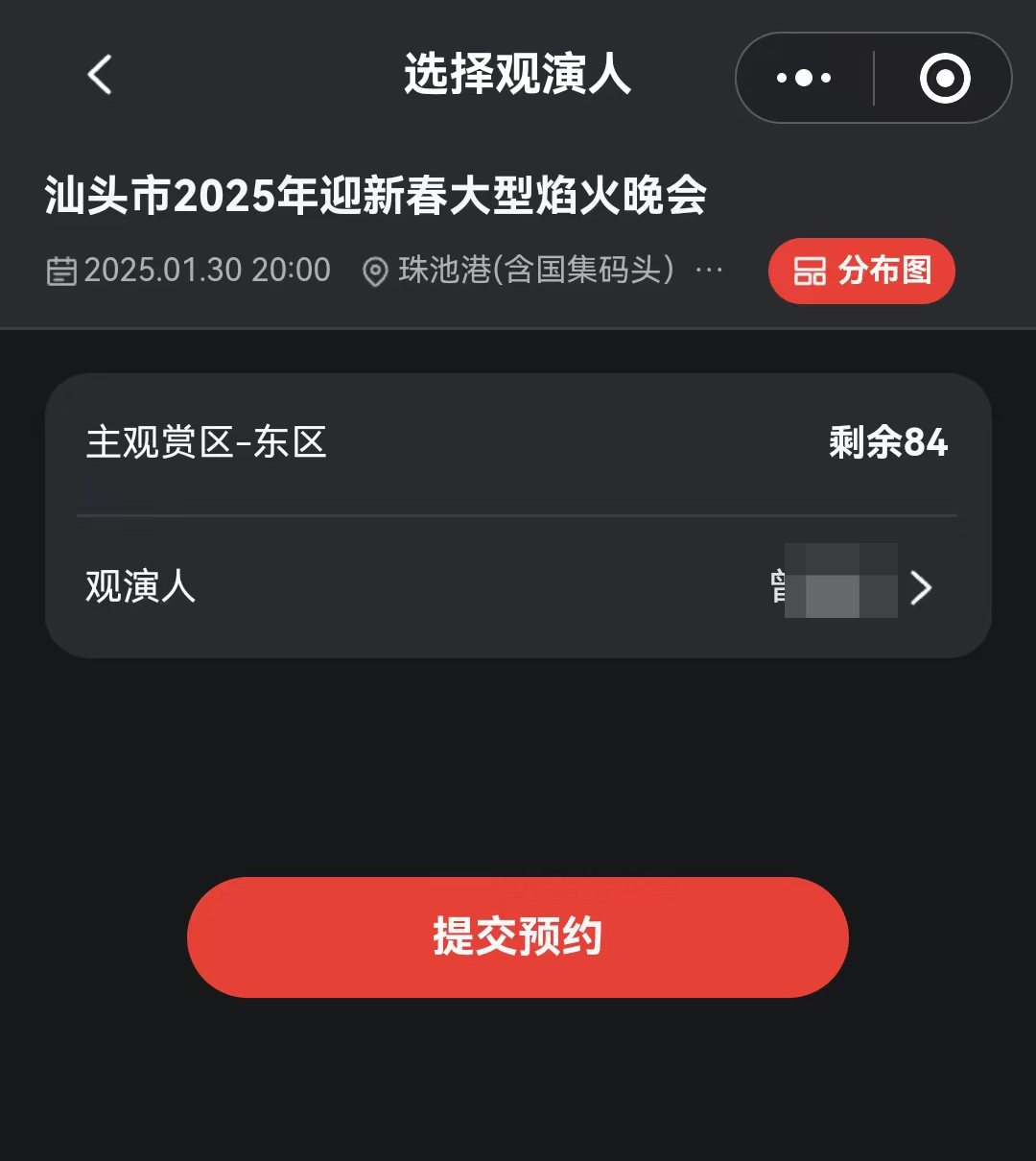Expand the truncated venue address ellipsis
This screenshot has height=1161, width=1036.
click(709, 271)
